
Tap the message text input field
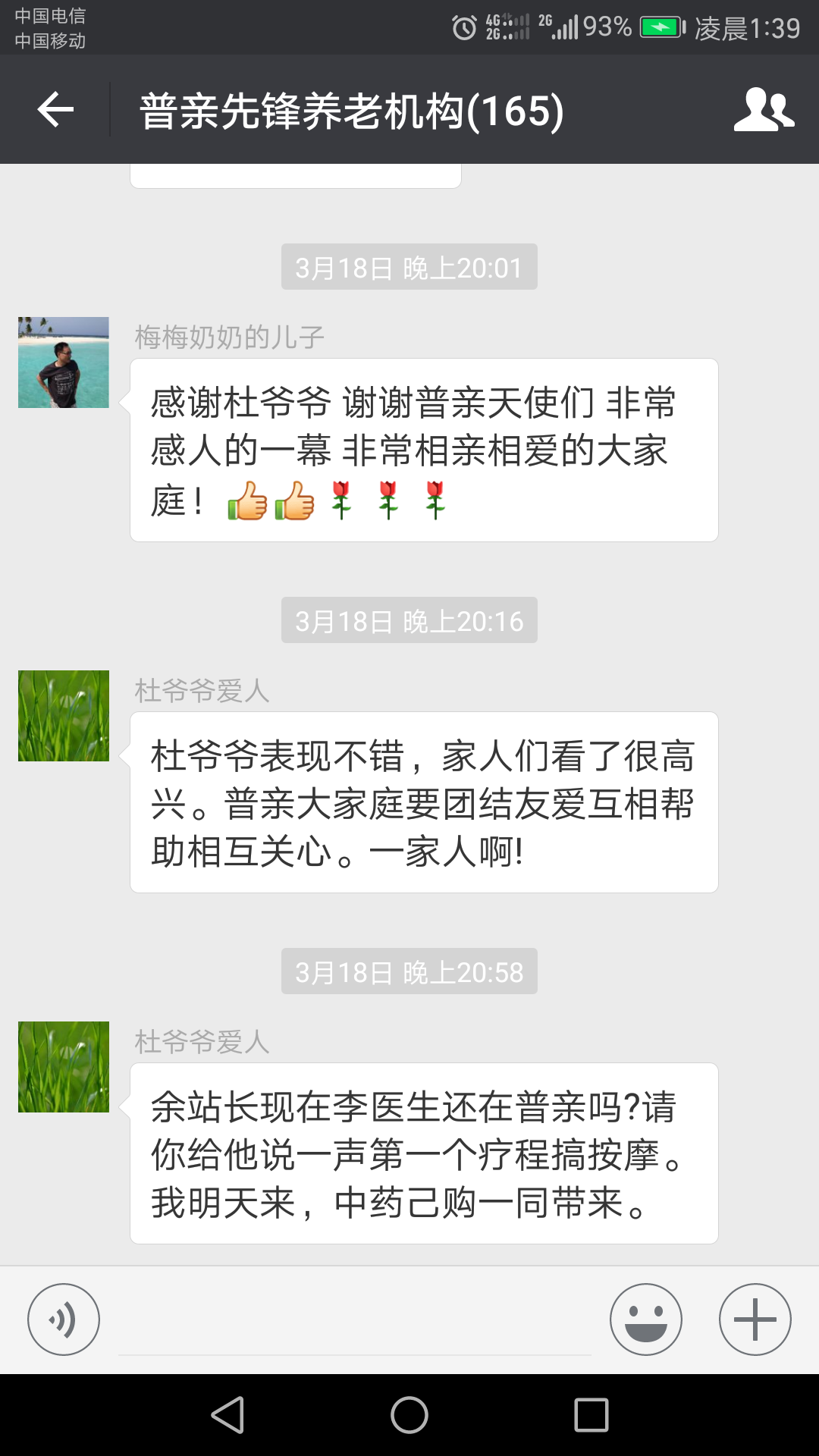354,1323
